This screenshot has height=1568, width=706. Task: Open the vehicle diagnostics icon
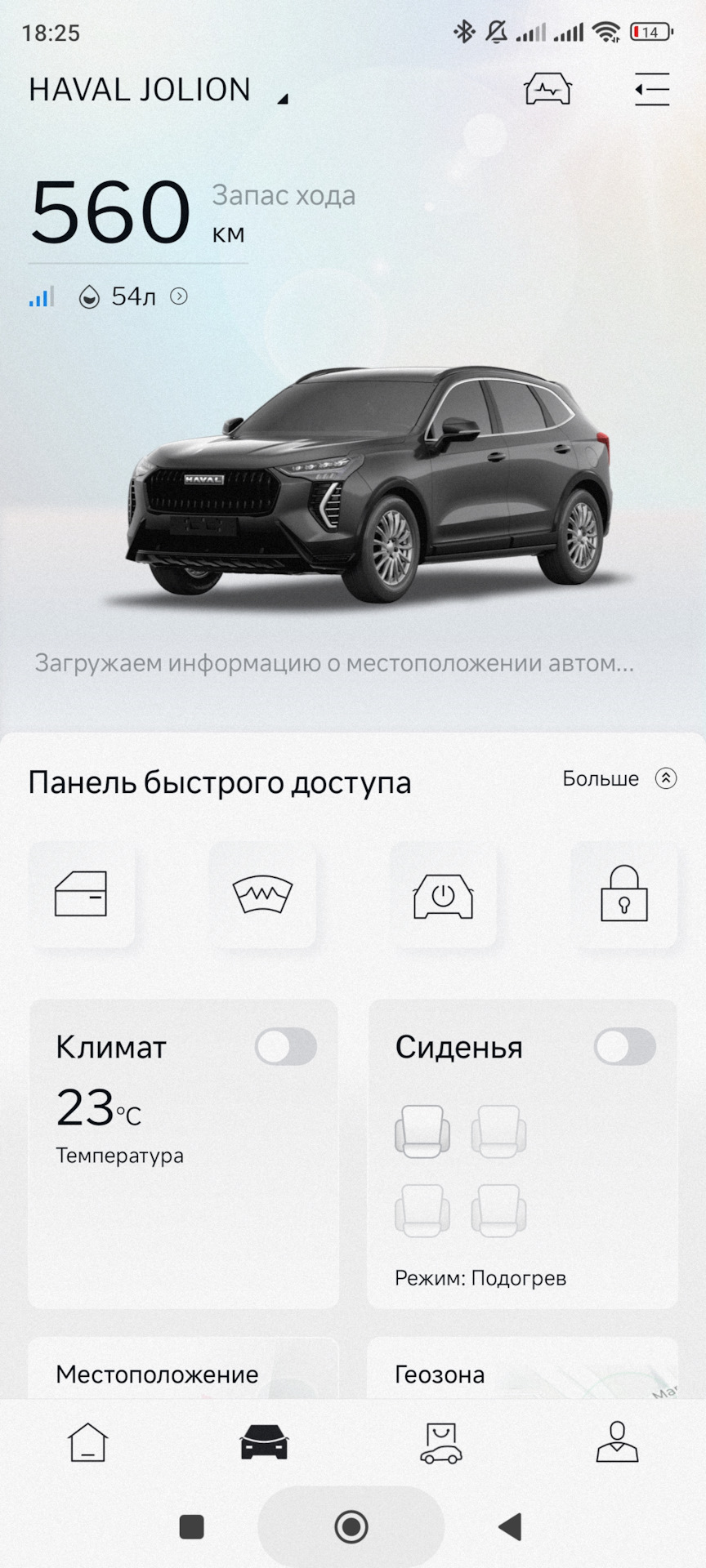[547, 89]
